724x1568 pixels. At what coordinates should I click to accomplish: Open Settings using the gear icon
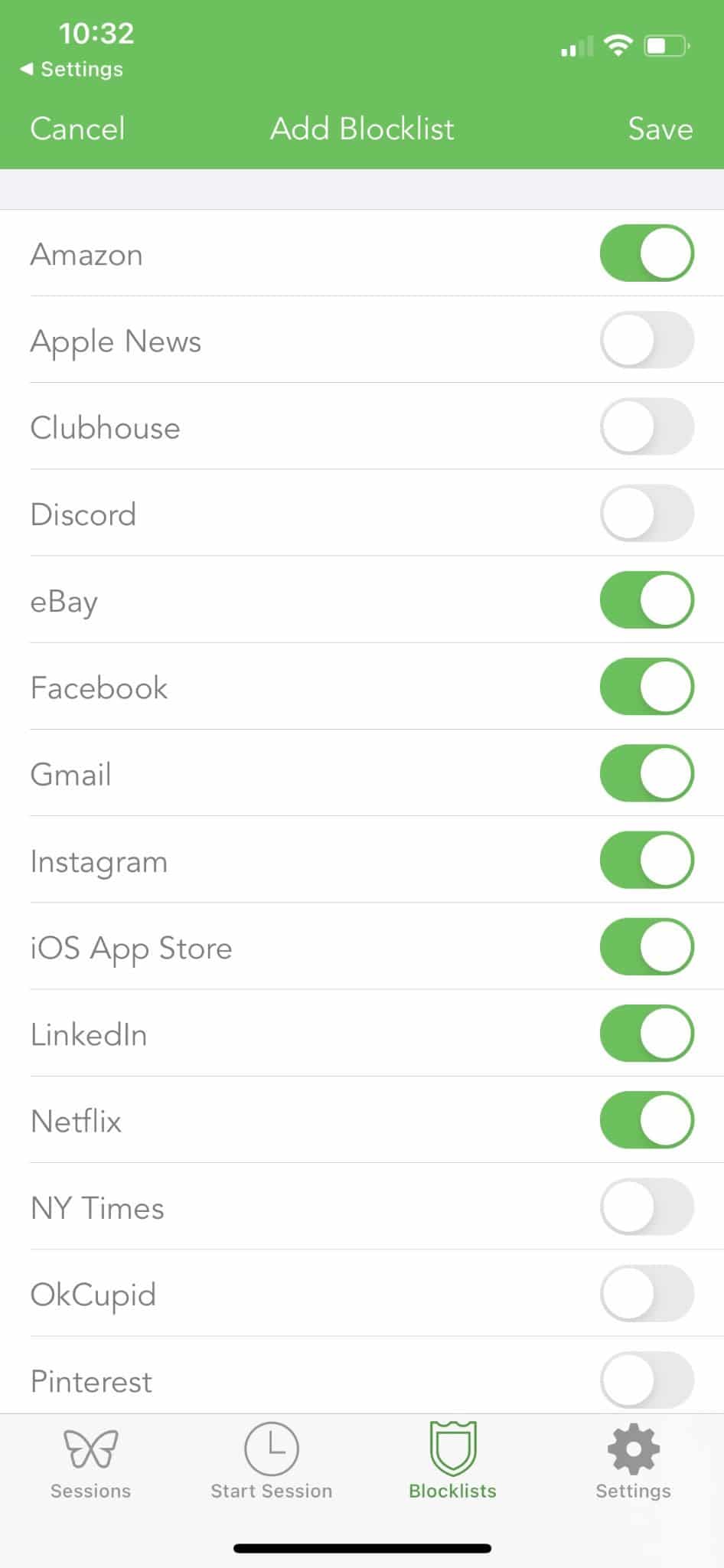(x=633, y=1462)
